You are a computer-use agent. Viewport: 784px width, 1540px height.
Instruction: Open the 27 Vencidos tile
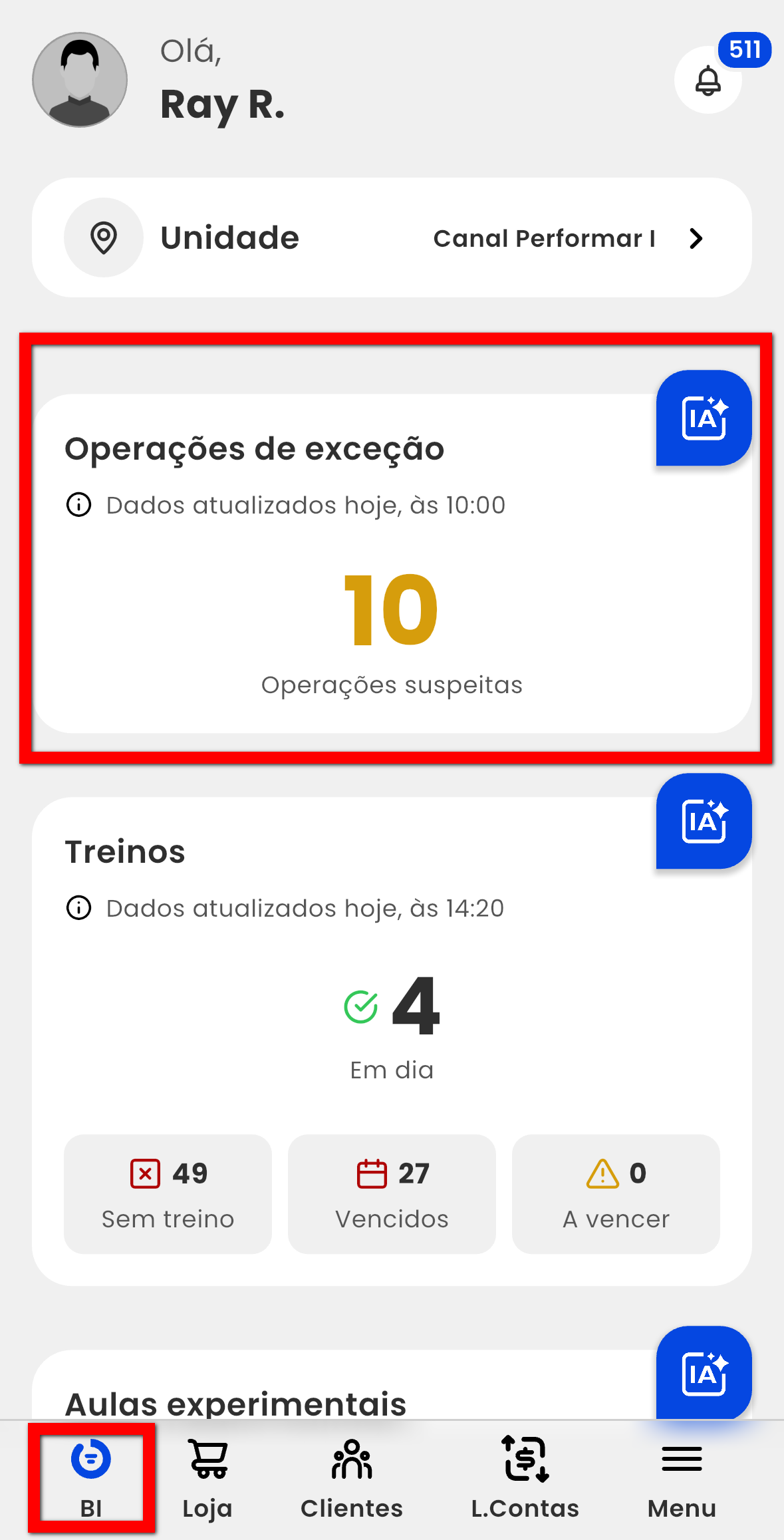tap(392, 1193)
